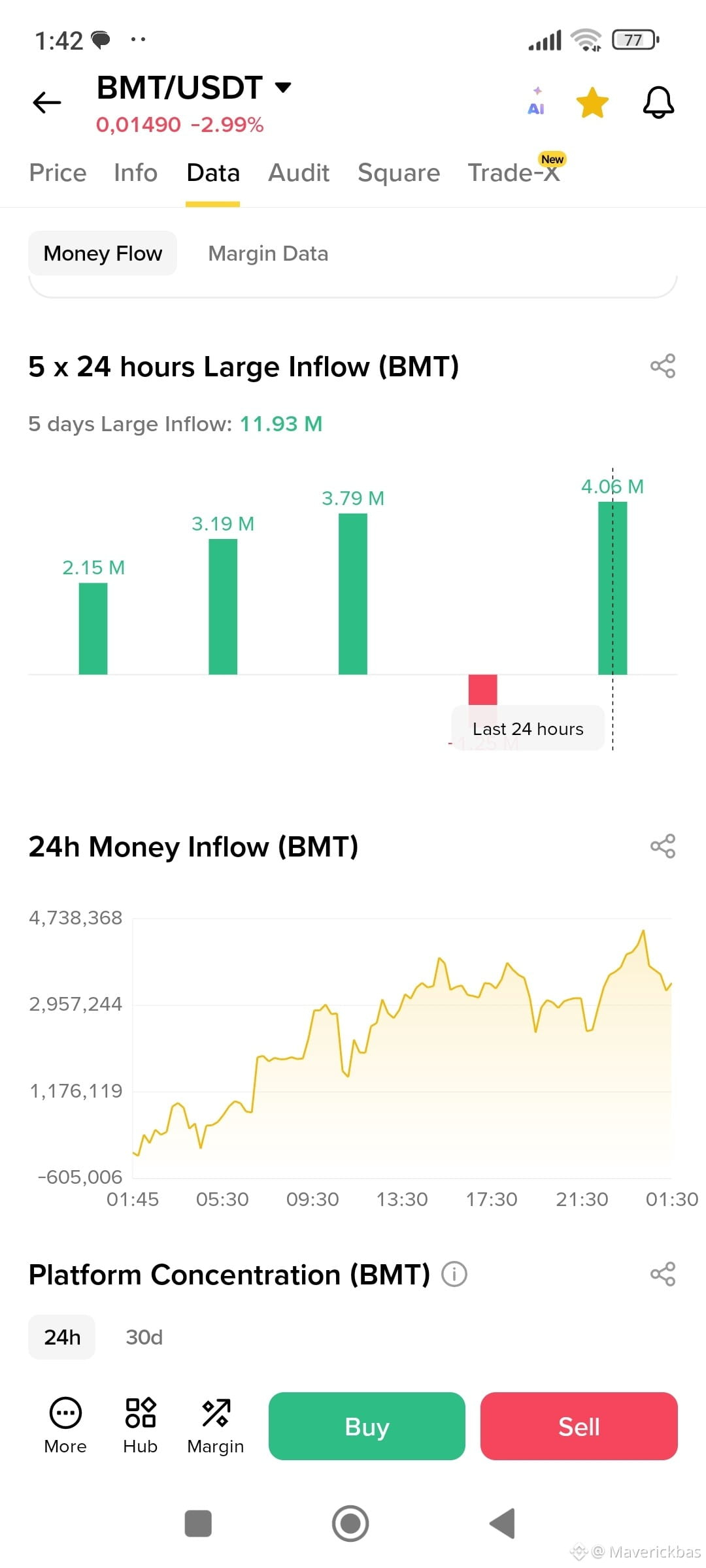Go back using the top-left arrow
The height and width of the screenshot is (1568, 706).
(47, 102)
